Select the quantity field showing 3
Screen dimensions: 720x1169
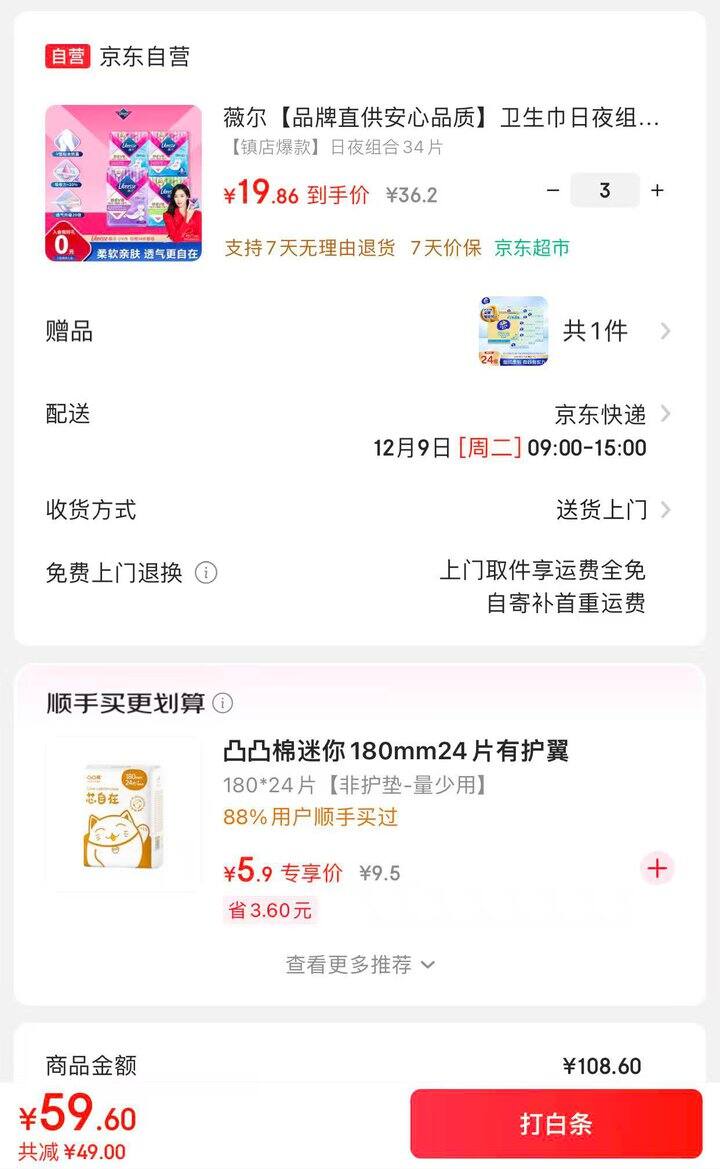pyautogui.click(x=604, y=190)
